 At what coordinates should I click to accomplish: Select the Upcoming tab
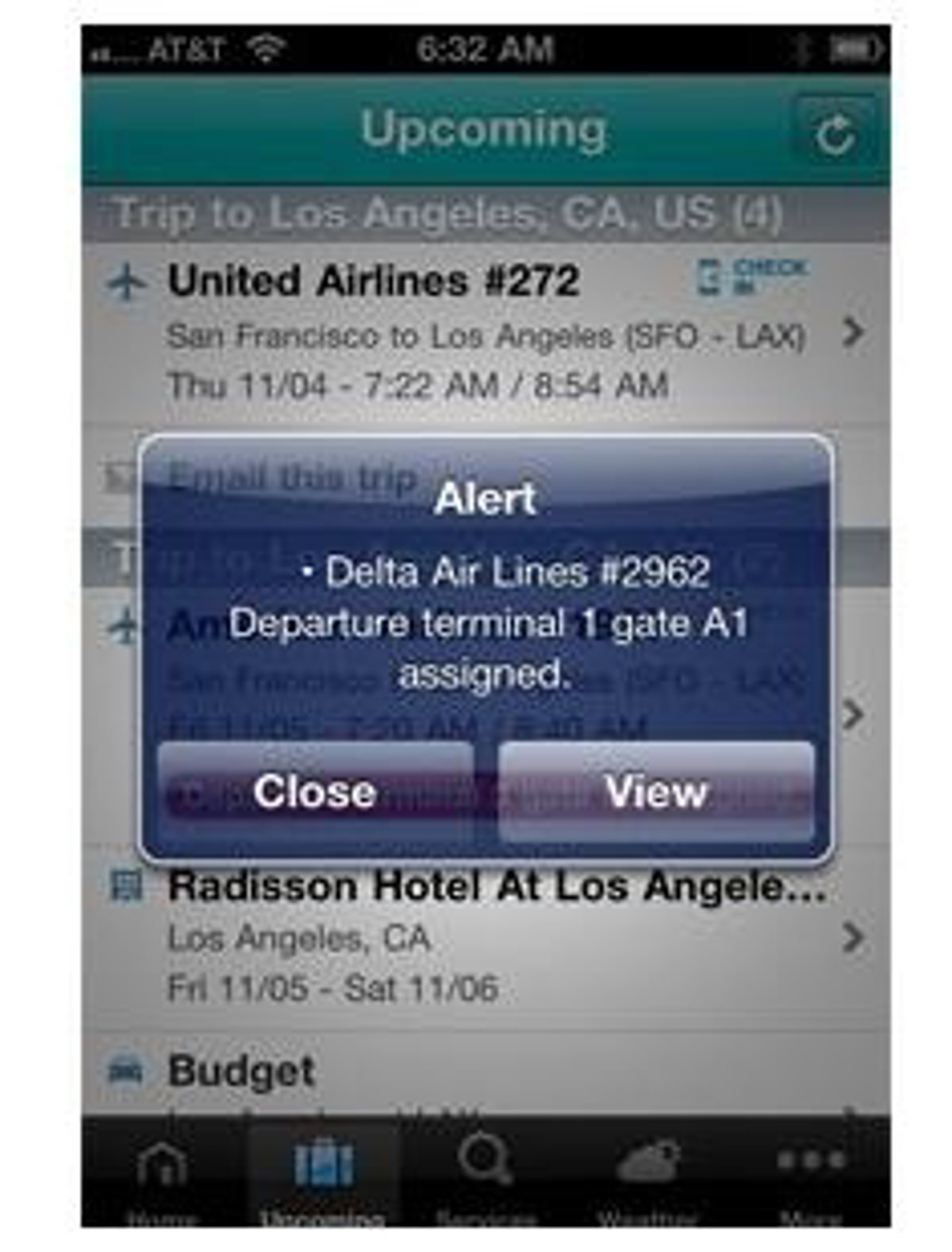(324, 1174)
